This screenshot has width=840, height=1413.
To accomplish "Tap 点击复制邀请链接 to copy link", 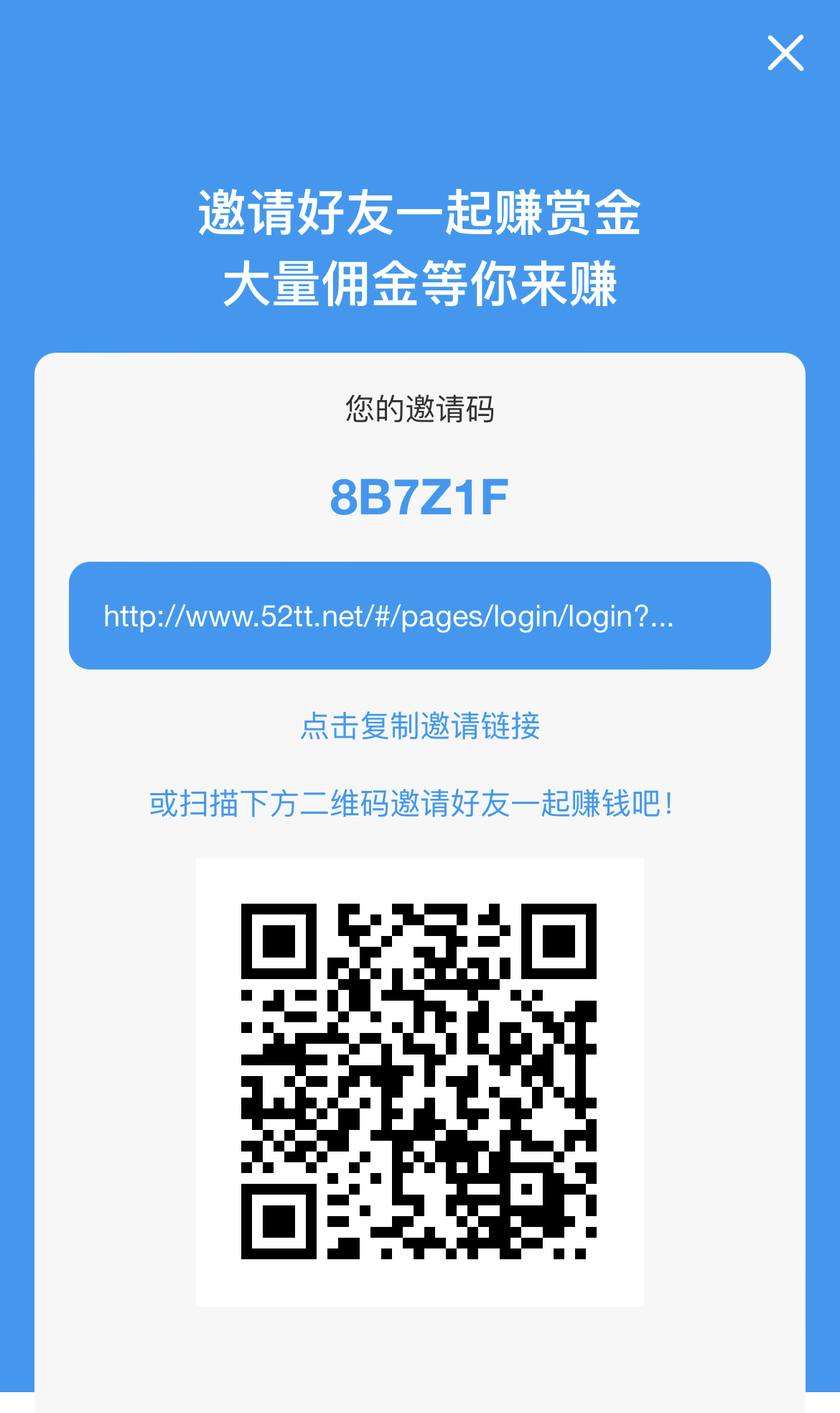I will (x=420, y=726).
